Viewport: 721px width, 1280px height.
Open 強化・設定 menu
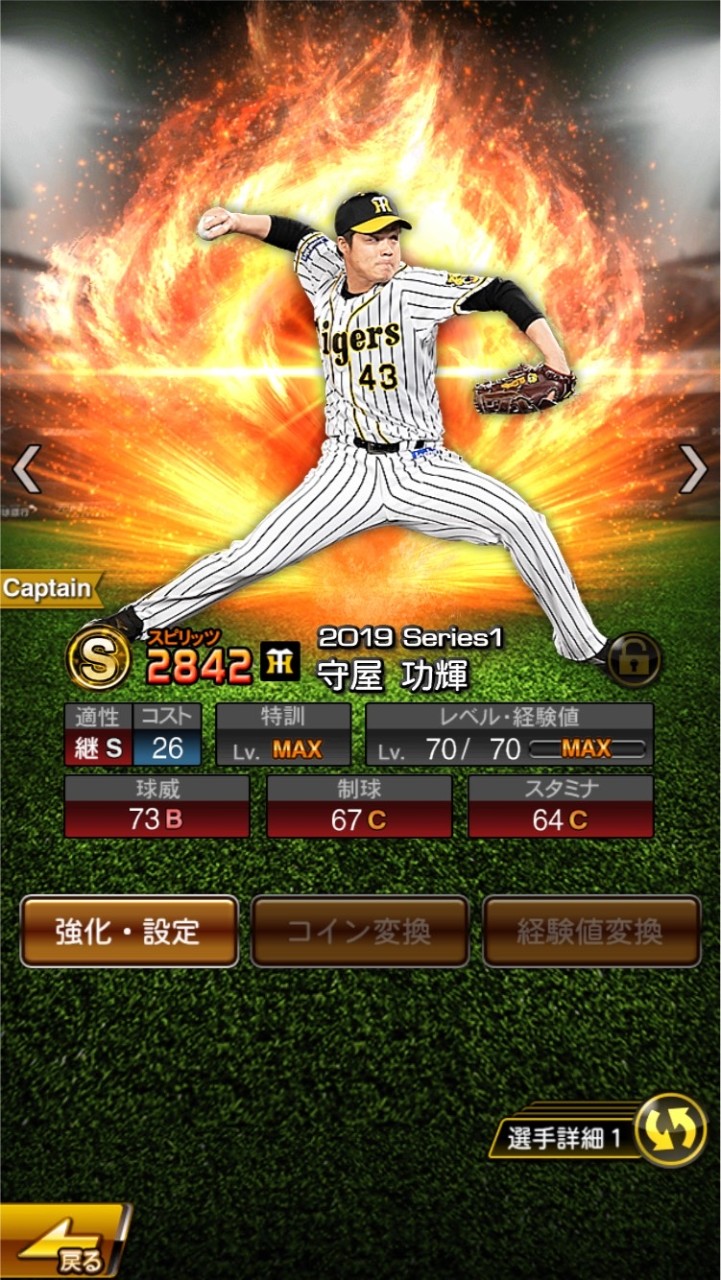[x=129, y=931]
